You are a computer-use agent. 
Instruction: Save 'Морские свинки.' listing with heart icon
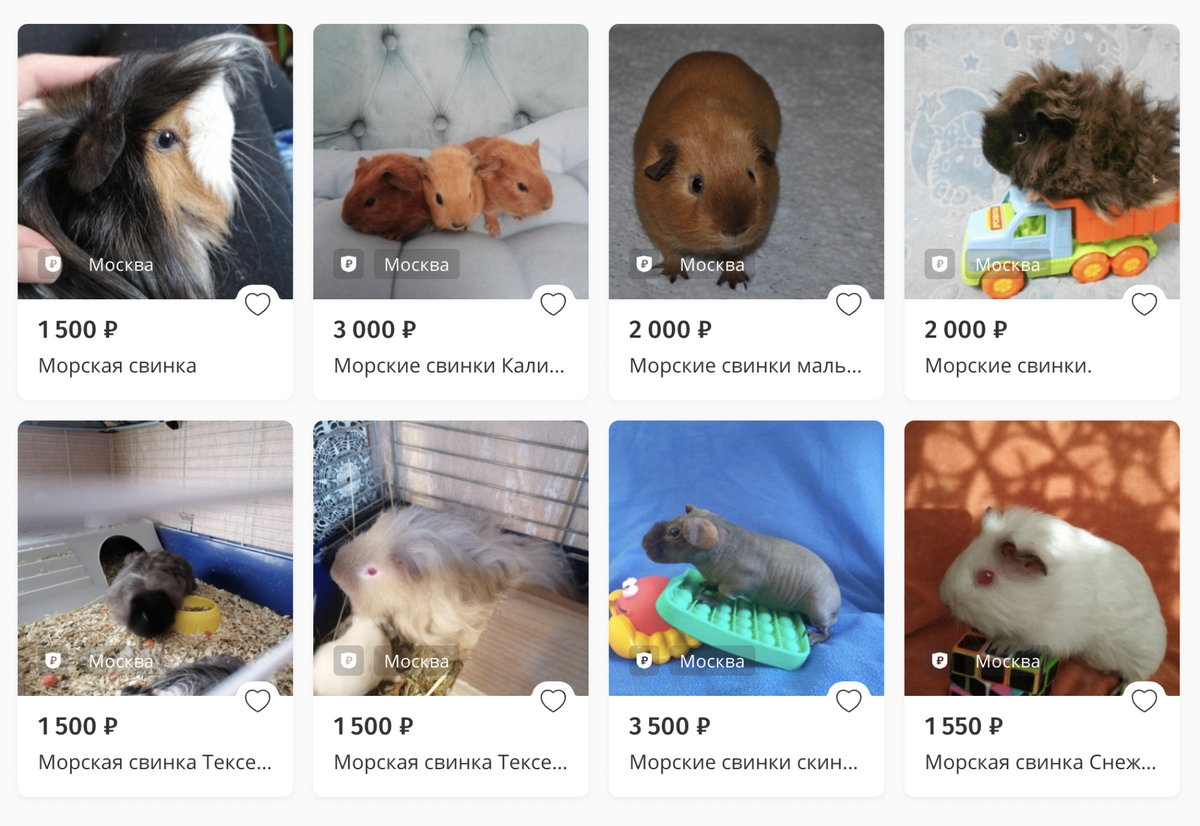pos(1144,304)
